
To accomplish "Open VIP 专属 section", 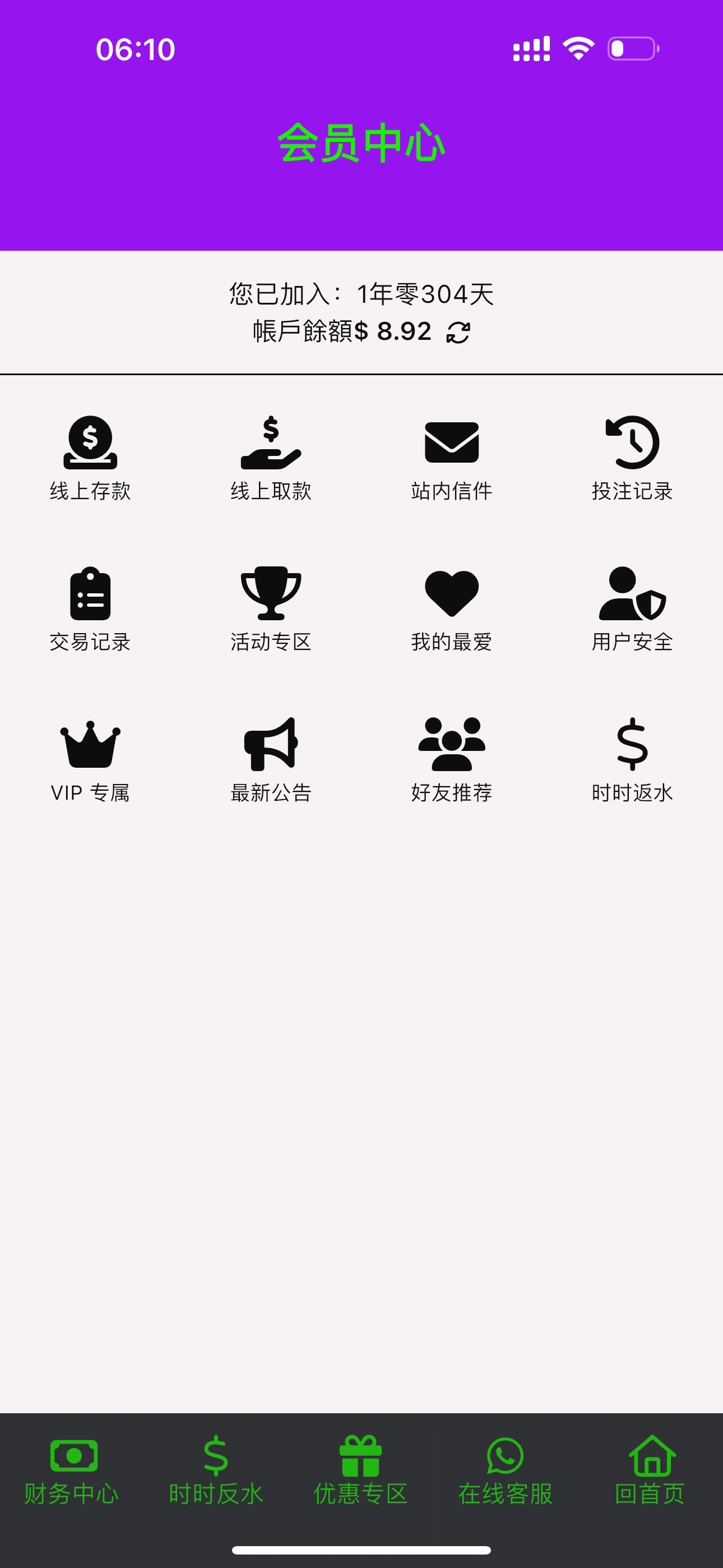I will pyautogui.click(x=90, y=759).
